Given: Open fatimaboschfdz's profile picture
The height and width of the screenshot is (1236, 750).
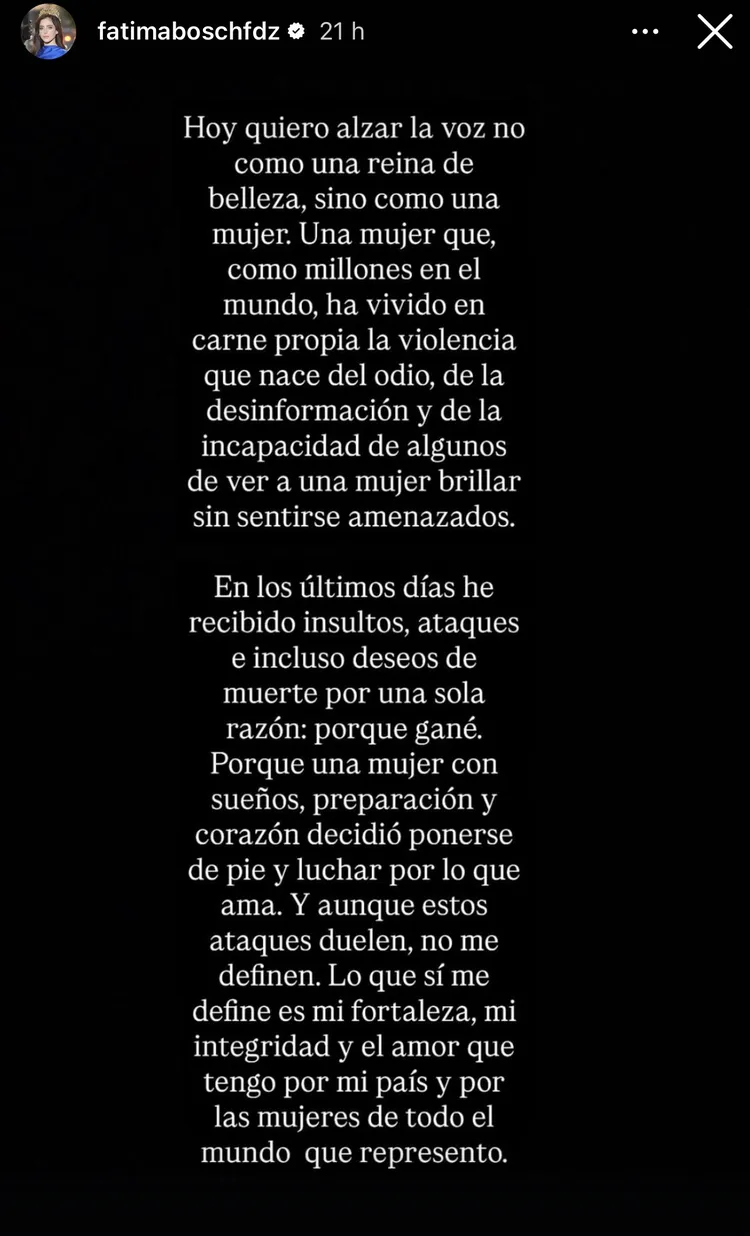Looking at the screenshot, I should click(x=48, y=32).
